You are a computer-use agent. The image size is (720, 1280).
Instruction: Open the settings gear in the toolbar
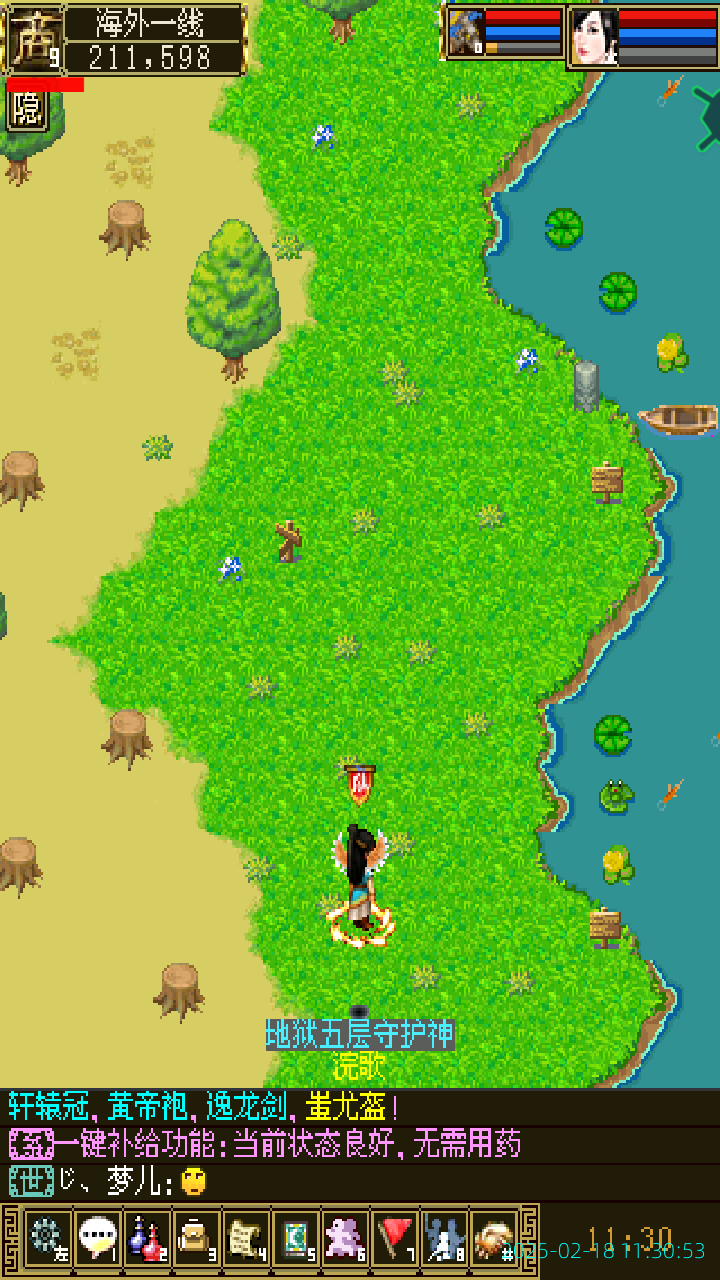click(x=47, y=1238)
